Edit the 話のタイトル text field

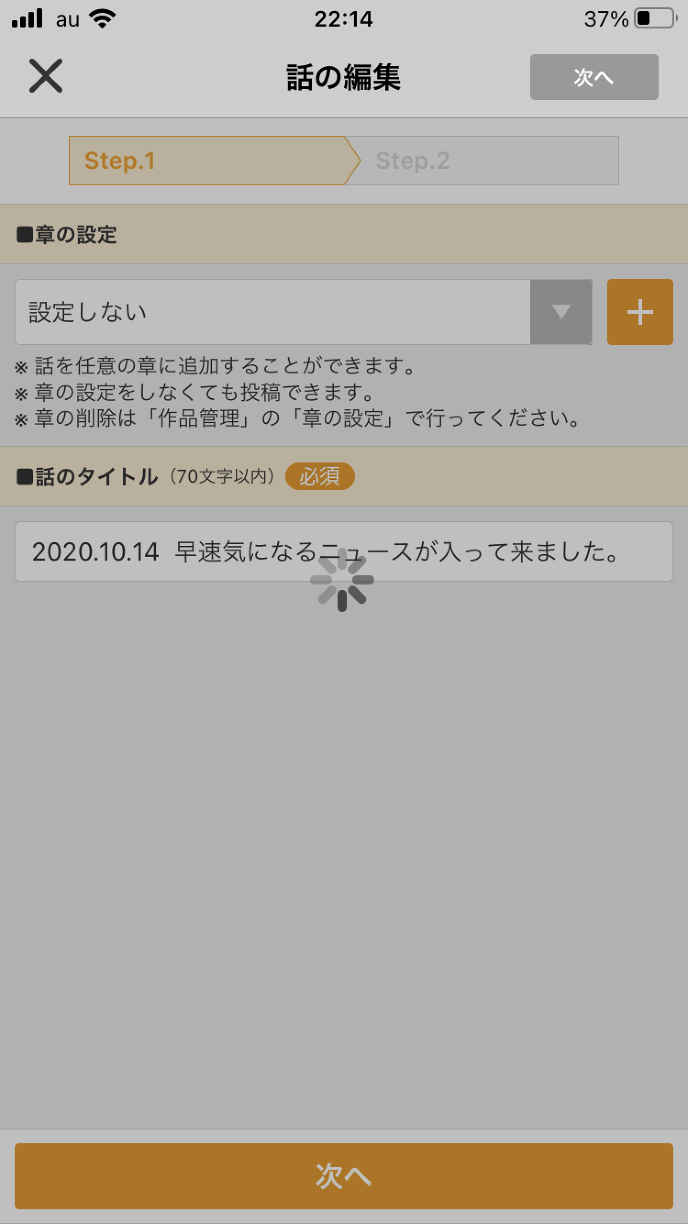click(x=343, y=551)
